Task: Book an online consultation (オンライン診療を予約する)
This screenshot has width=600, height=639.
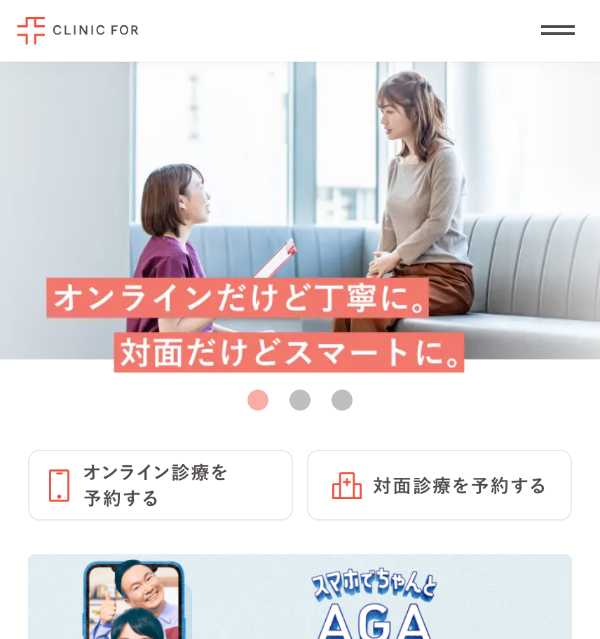Action: coord(160,485)
